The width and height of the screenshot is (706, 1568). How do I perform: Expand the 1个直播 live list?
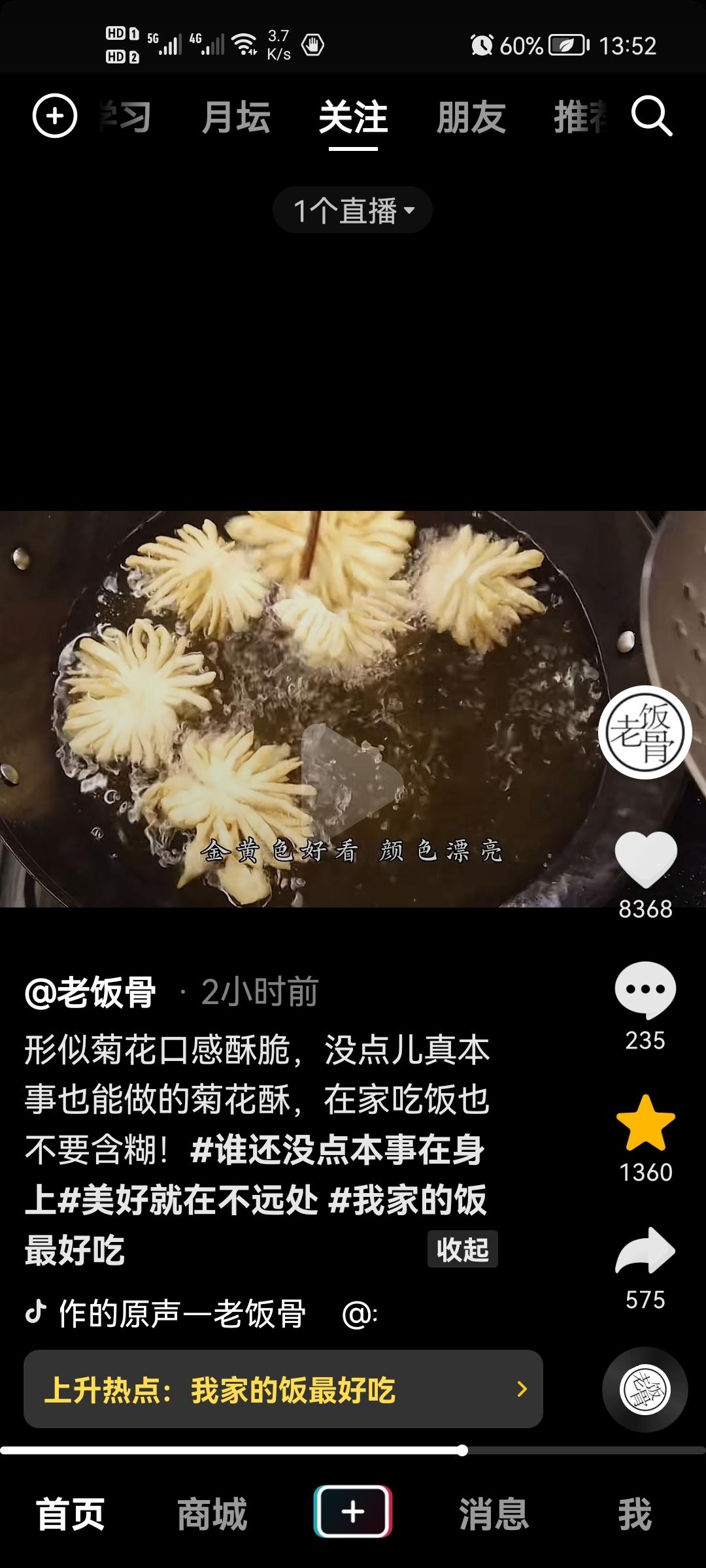(352, 209)
